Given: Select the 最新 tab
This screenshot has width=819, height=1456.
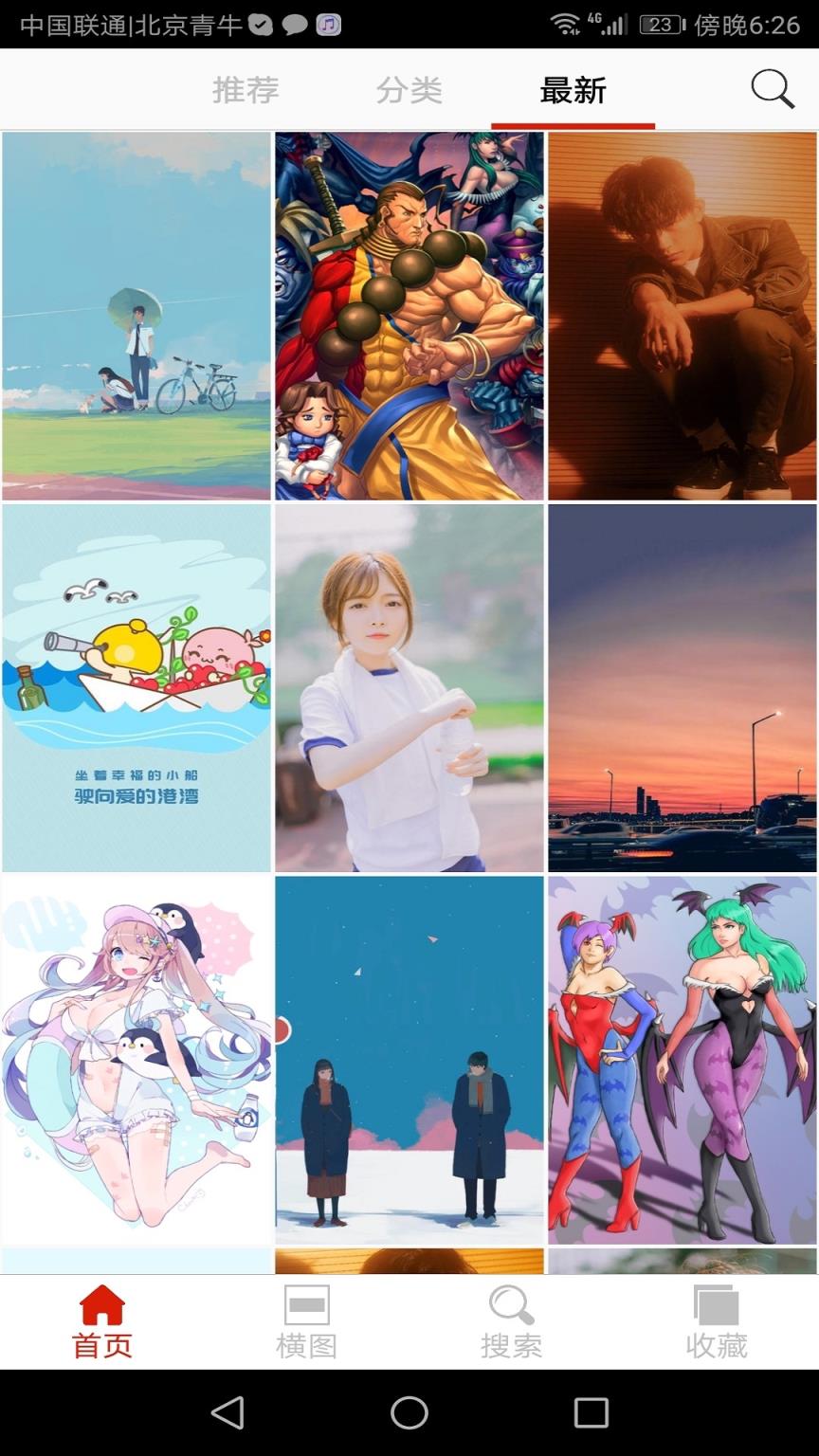Looking at the screenshot, I should coord(573,91).
